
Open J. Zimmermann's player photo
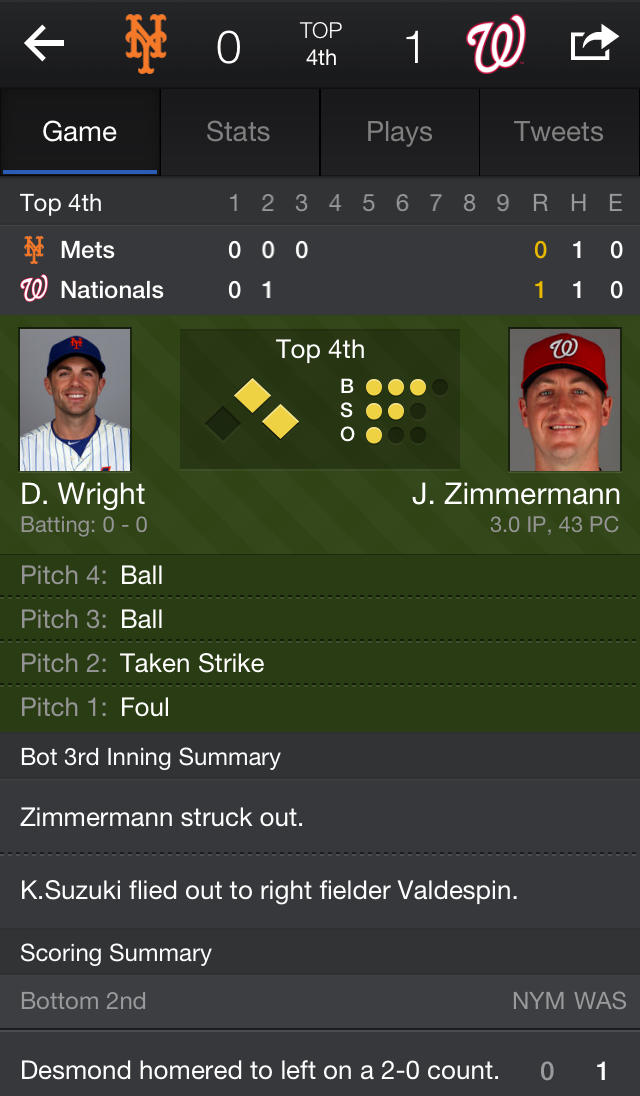pyautogui.click(x=565, y=399)
